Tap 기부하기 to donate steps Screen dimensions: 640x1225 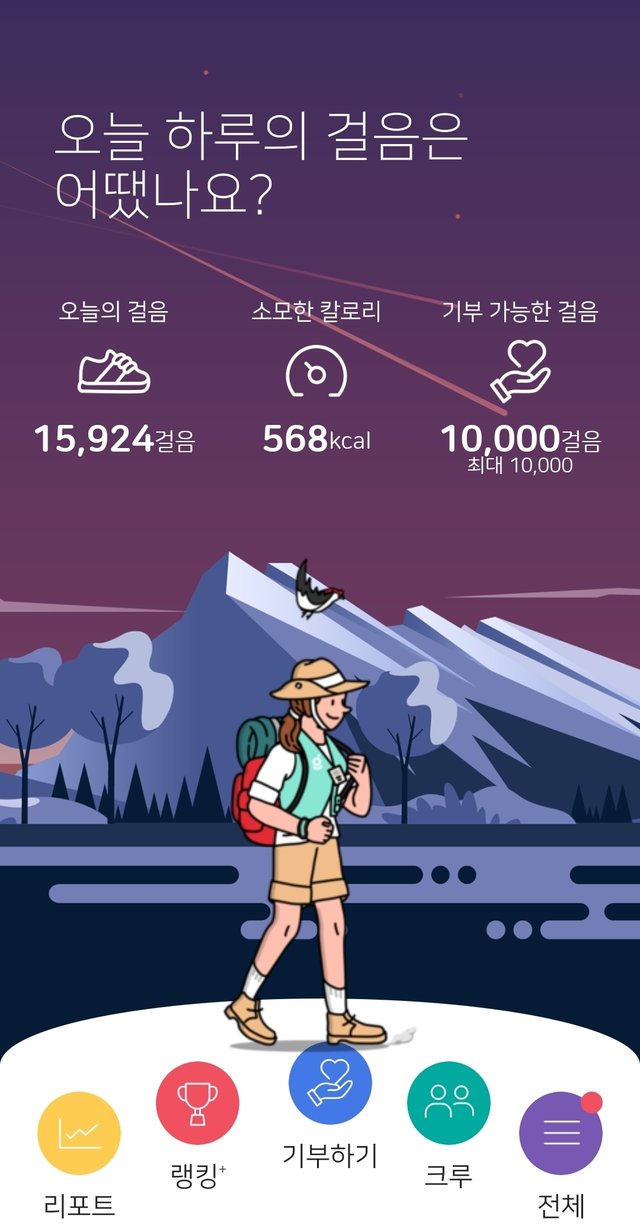[330, 1084]
